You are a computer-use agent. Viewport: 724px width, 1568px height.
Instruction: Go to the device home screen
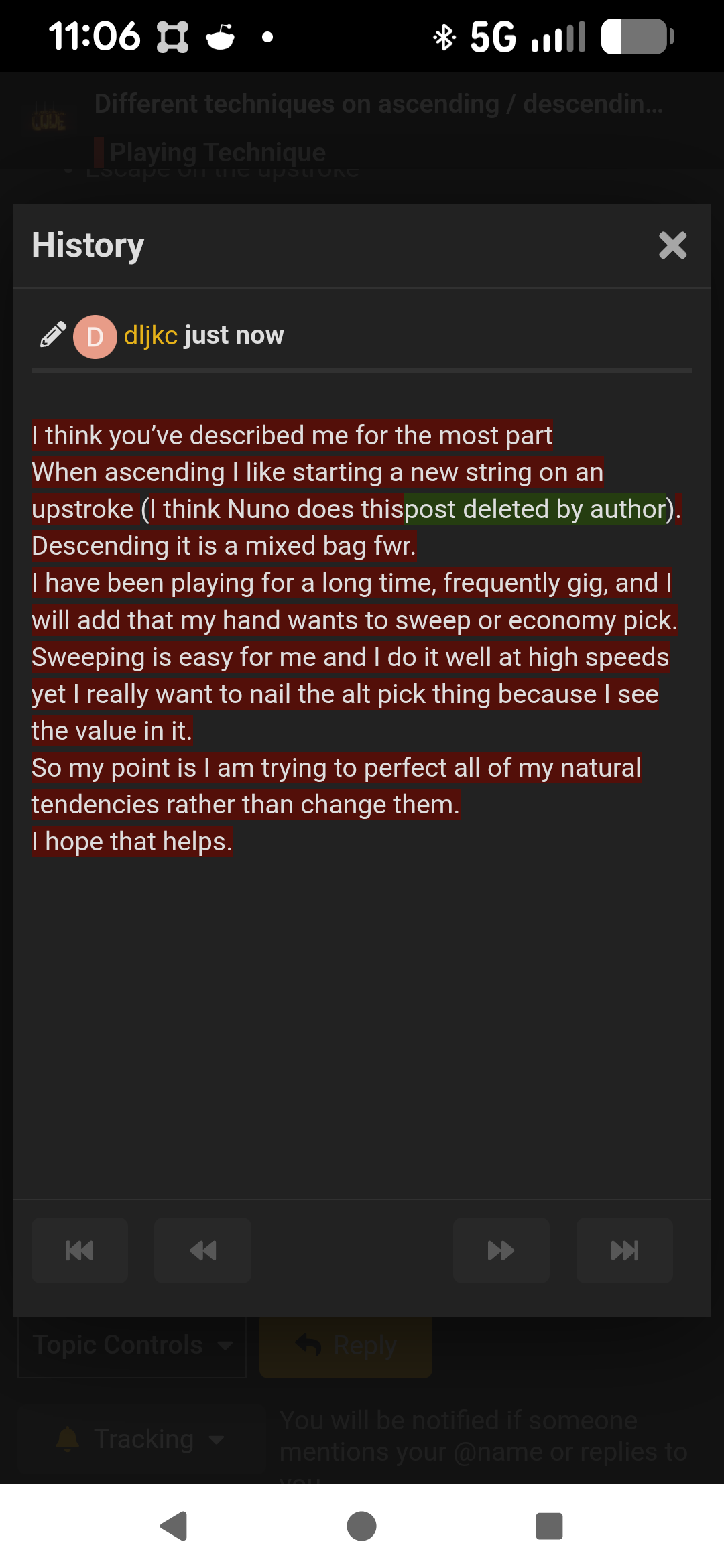tap(361, 1526)
